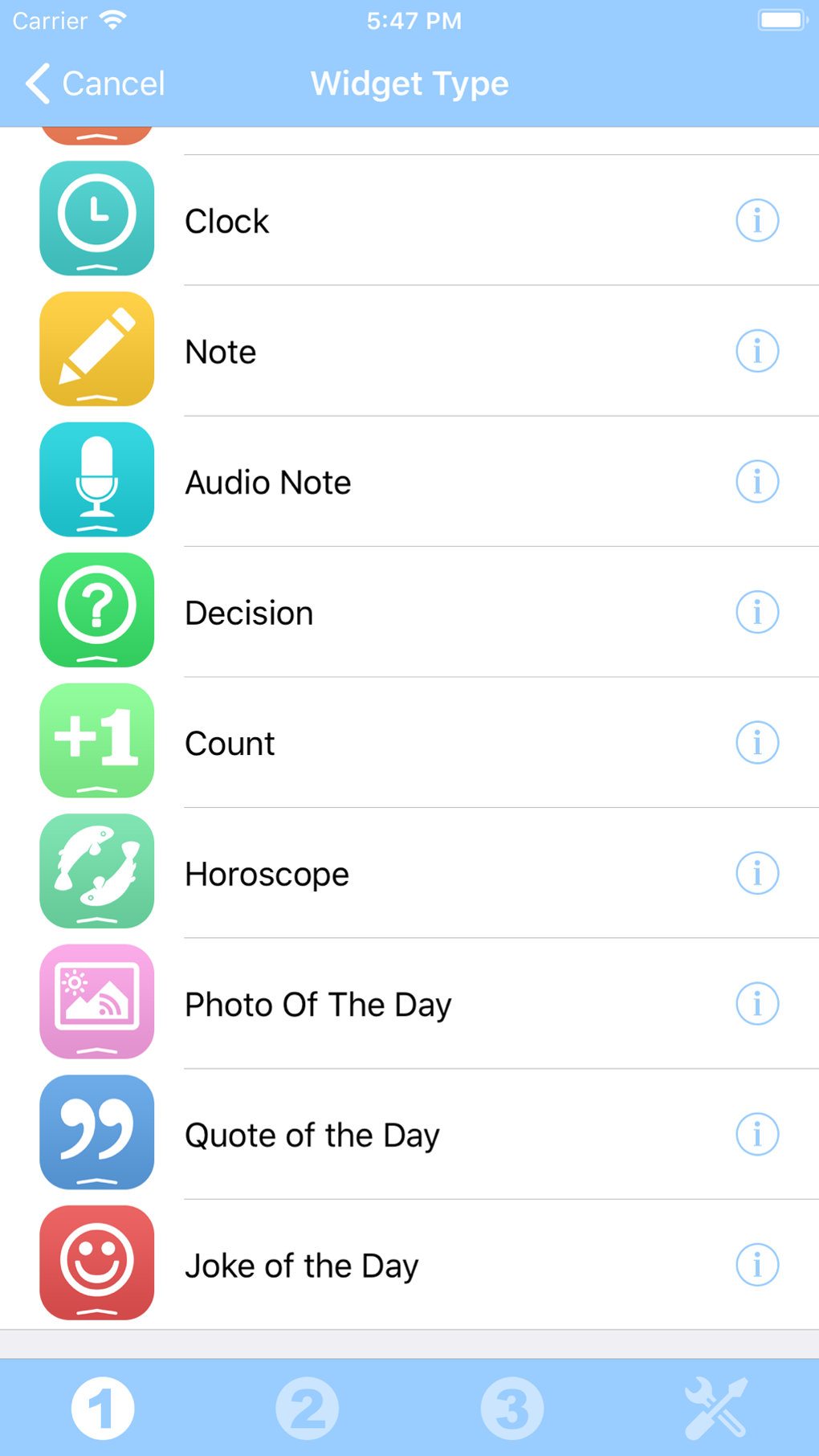Image resolution: width=819 pixels, height=1456 pixels.
Task: Open info for Quote of the Day
Action: tap(757, 1134)
